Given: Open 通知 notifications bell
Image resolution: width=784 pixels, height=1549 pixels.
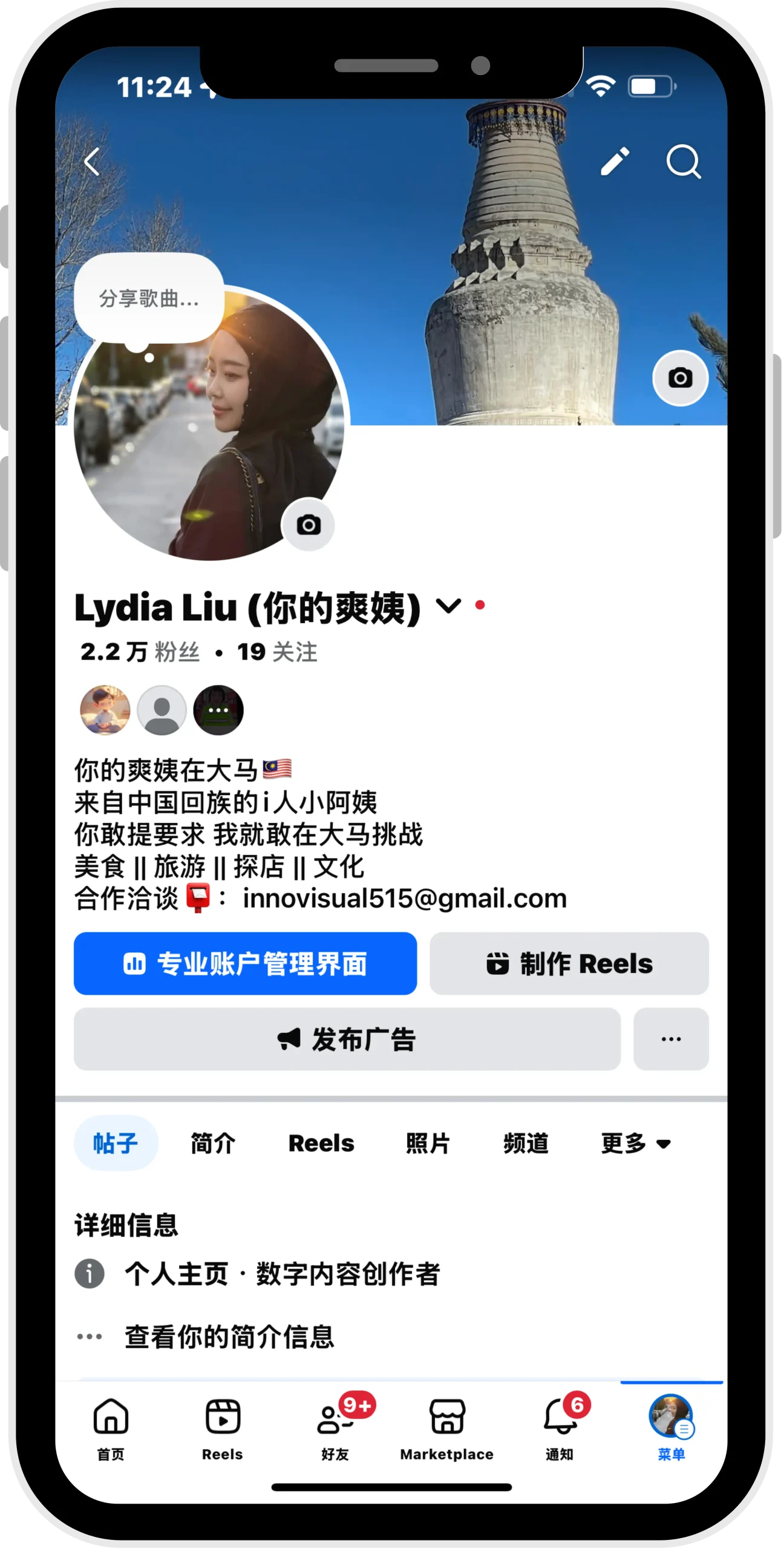Looking at the screenshot, I should (560, 1428).
